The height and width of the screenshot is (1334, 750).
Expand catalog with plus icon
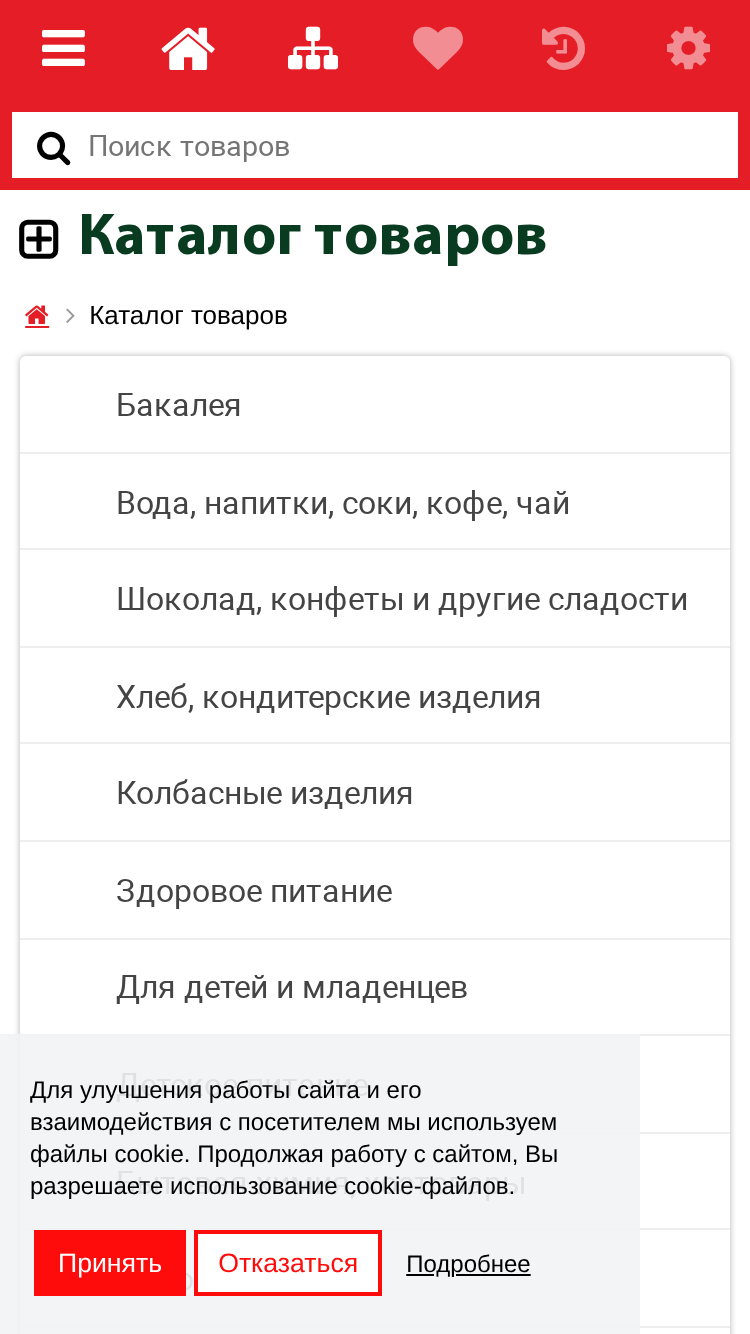[x=39, y=240]
